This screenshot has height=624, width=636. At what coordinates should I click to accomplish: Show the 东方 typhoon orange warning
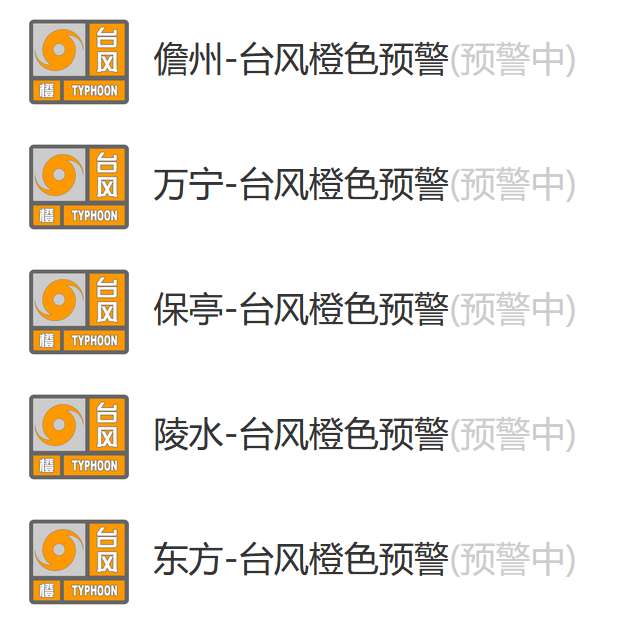coord(300,560)
